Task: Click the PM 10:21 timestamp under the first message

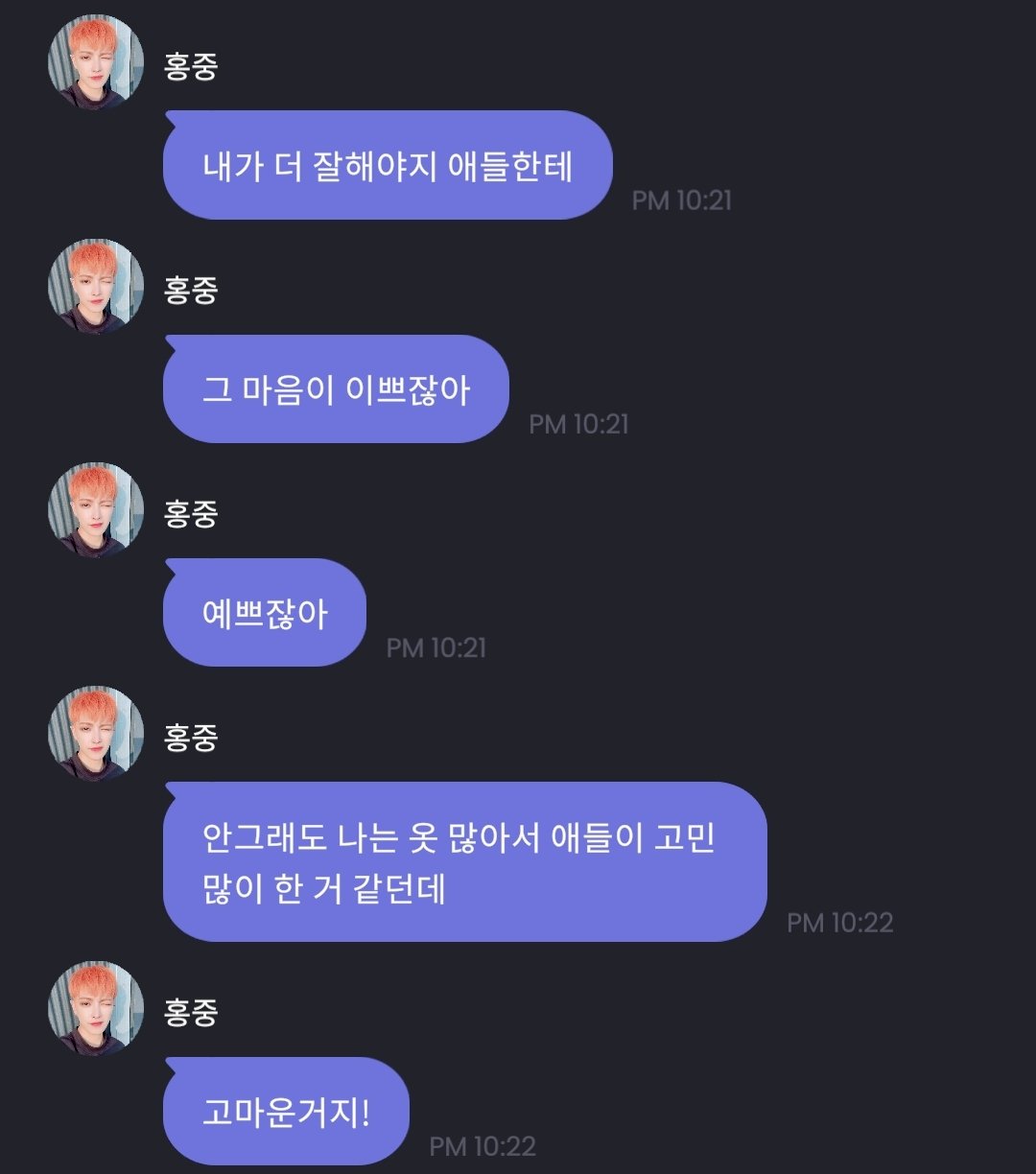Action: click(x=681, y=201)
